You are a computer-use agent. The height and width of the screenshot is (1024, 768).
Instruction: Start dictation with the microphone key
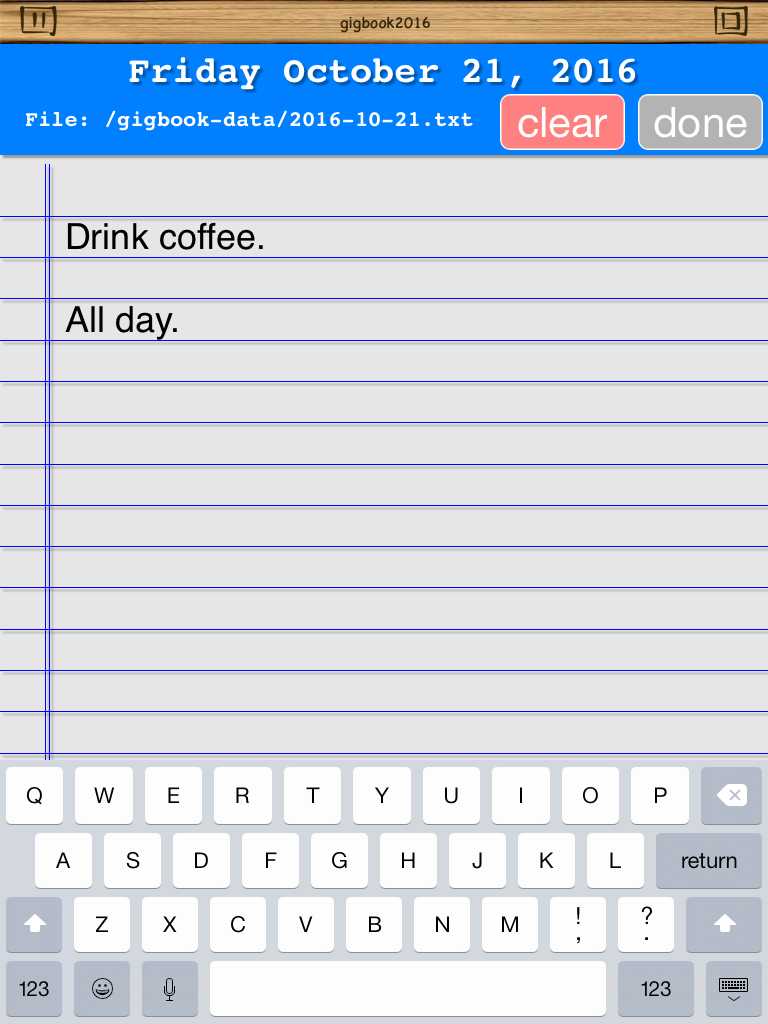point(170,989)
